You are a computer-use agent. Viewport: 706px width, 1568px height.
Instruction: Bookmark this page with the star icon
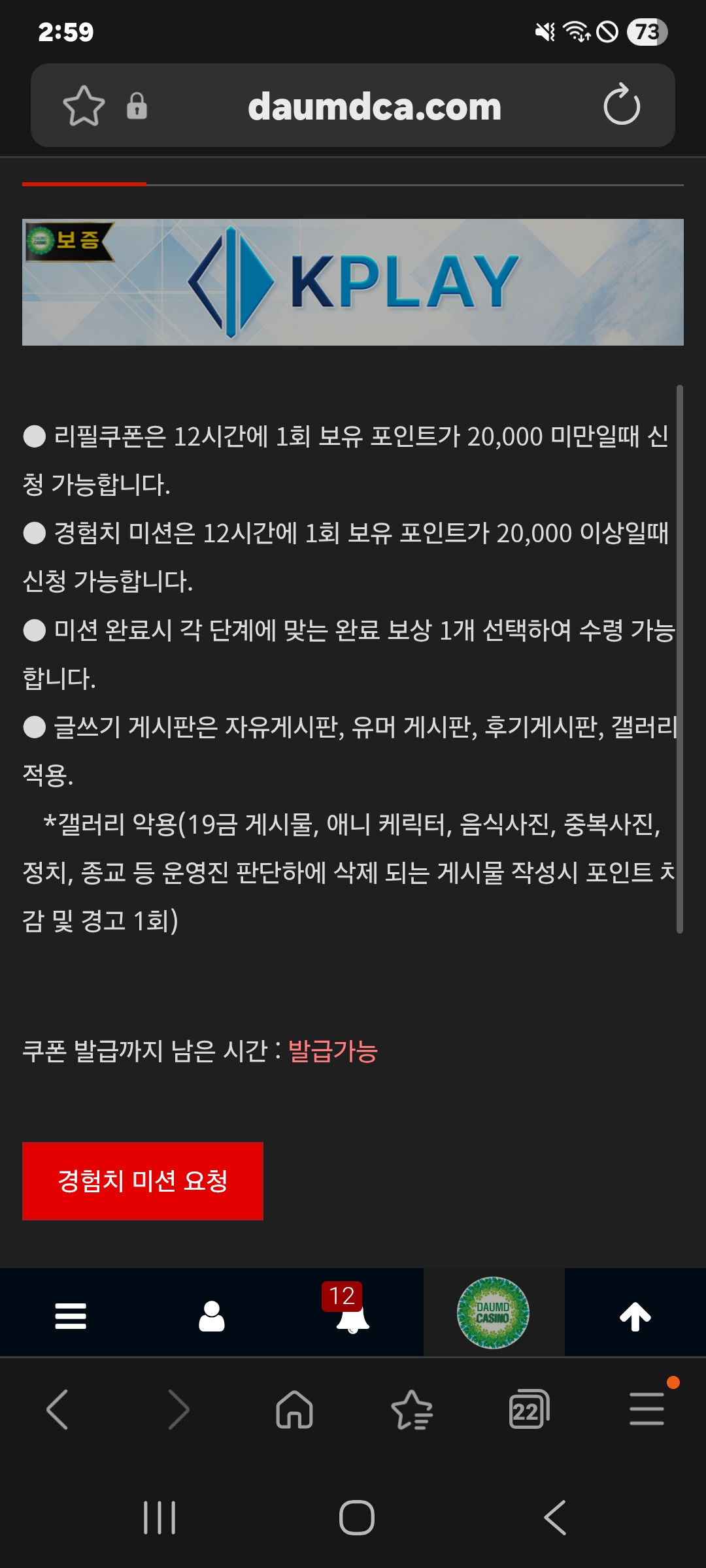84,106
